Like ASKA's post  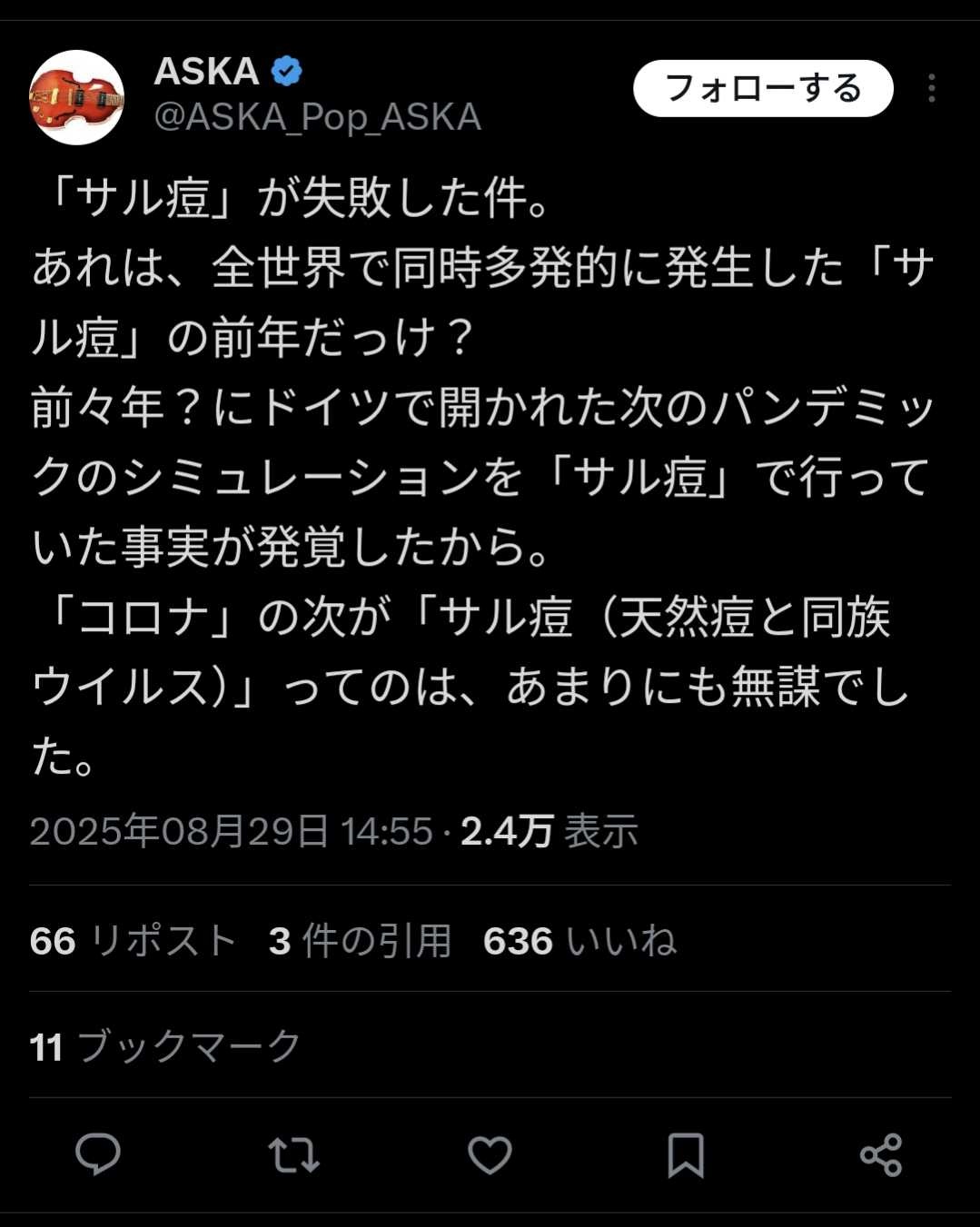tap(490, 1154)
